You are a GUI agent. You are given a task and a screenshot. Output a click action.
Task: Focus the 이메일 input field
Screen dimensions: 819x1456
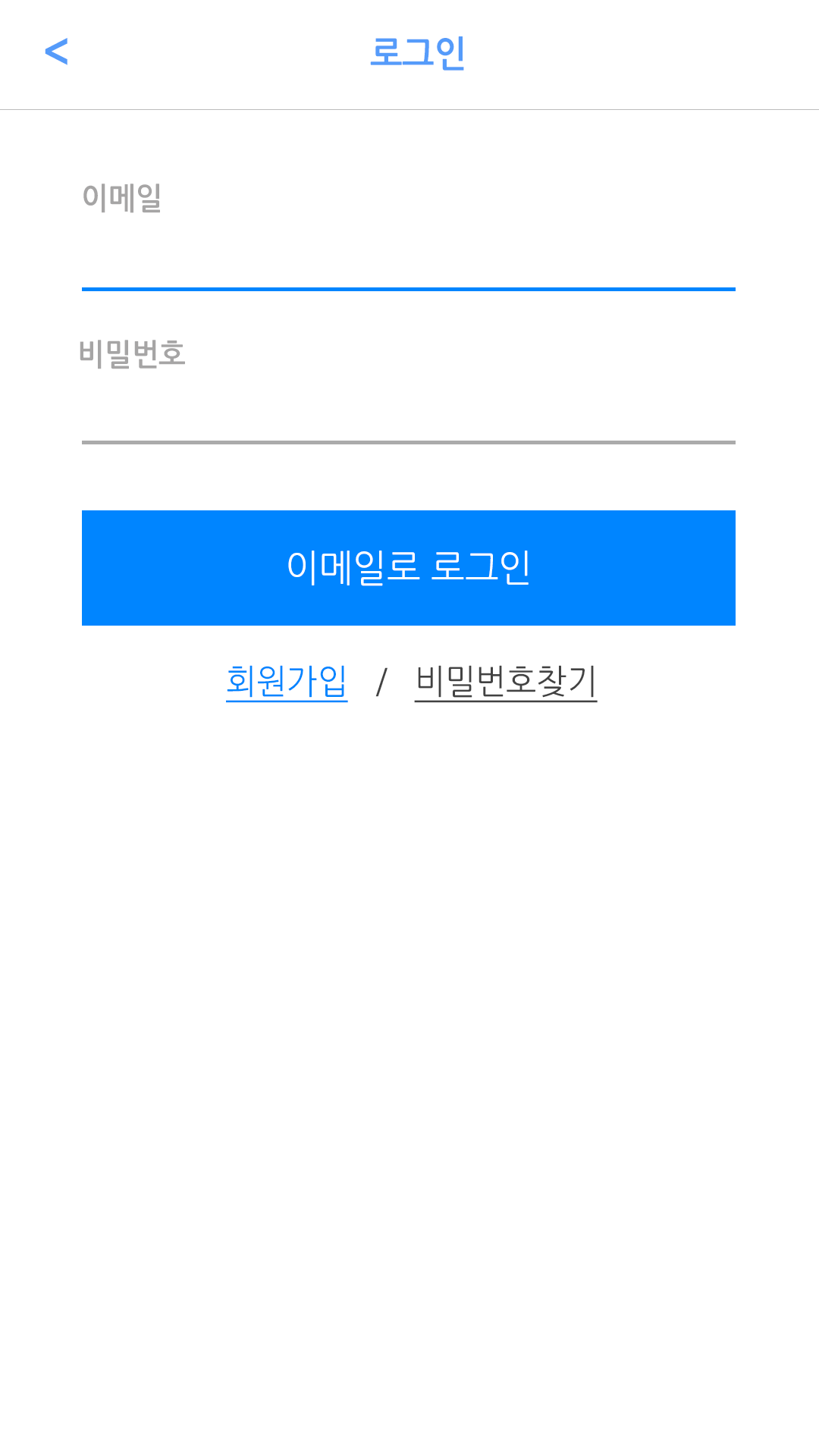(408, 254)
